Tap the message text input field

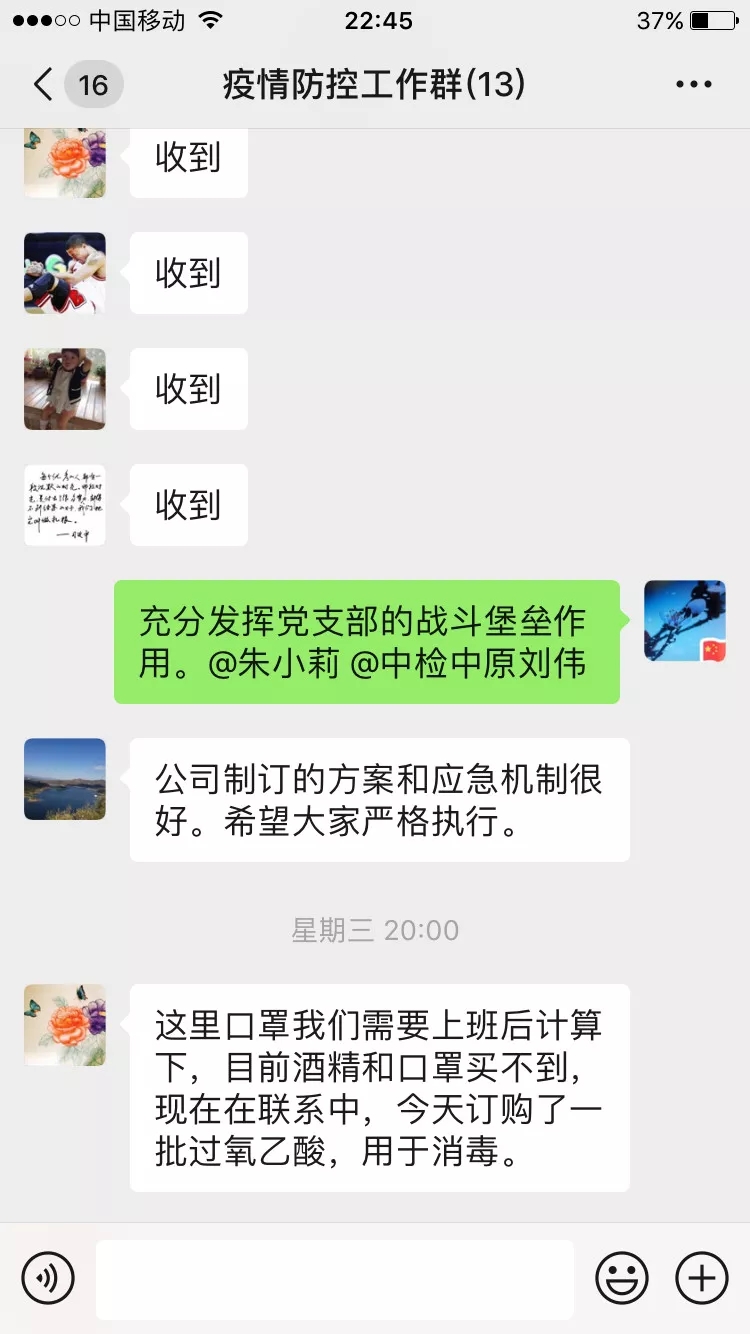click(335, 1279)
